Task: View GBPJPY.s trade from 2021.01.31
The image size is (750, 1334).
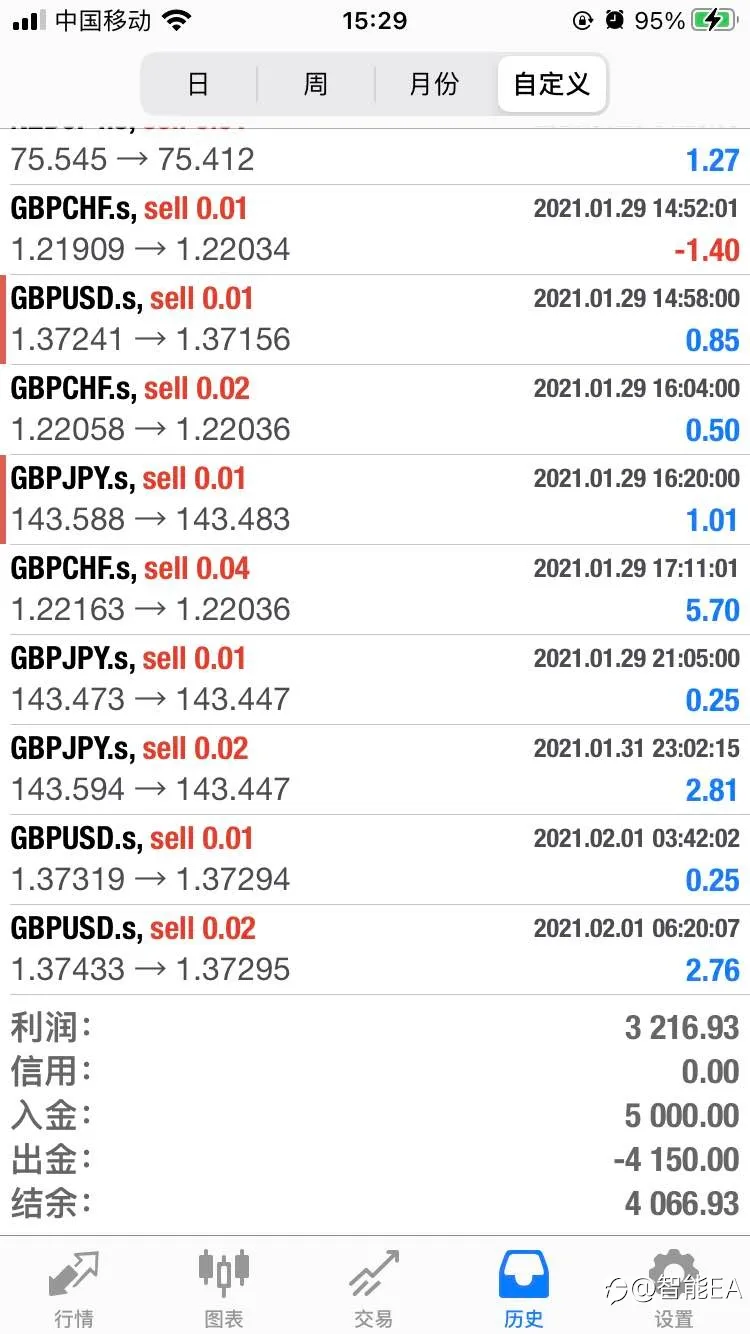Action: (x=375, y=770)
